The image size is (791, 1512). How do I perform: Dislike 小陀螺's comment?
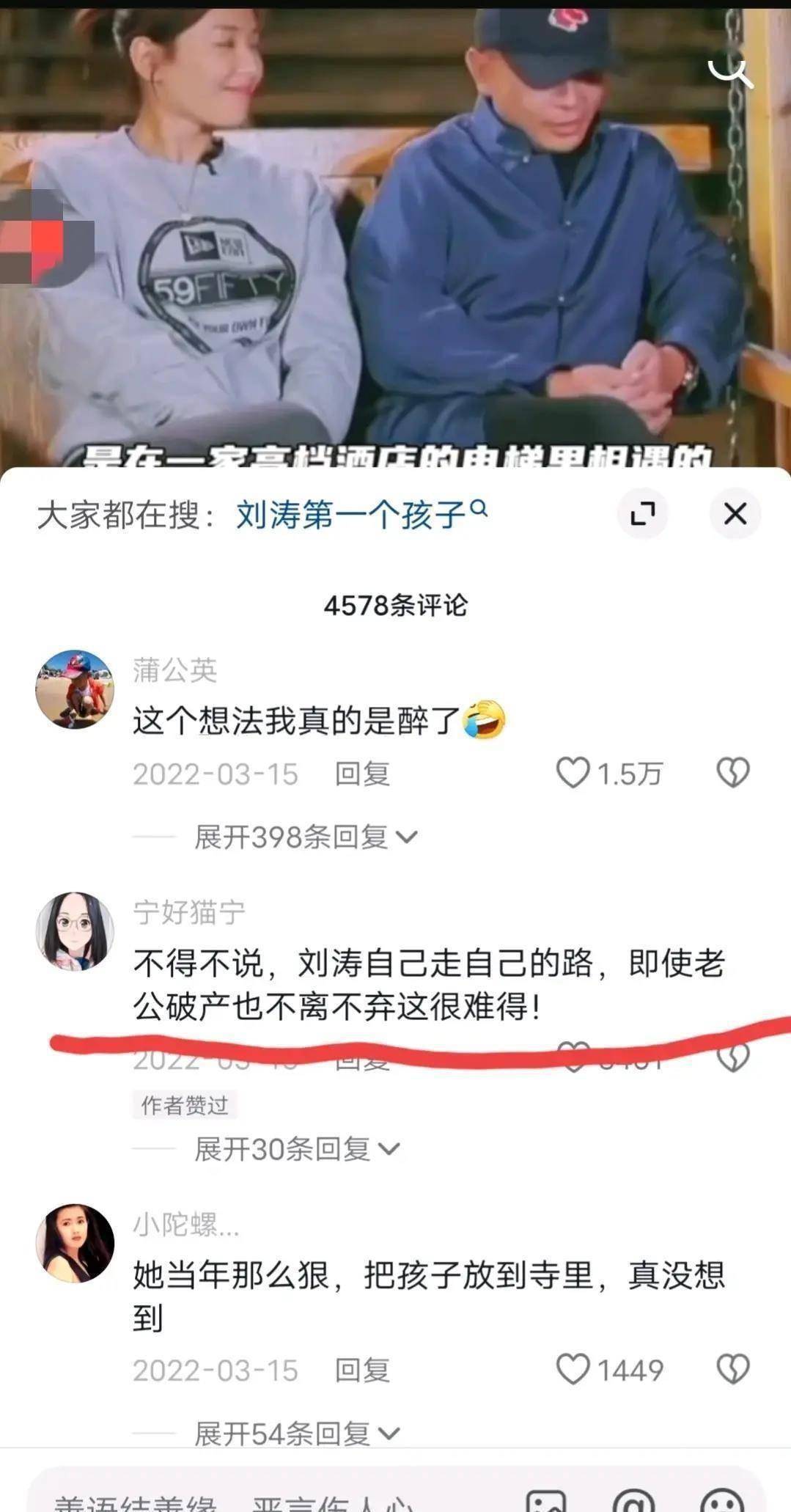click(732, 1369)
